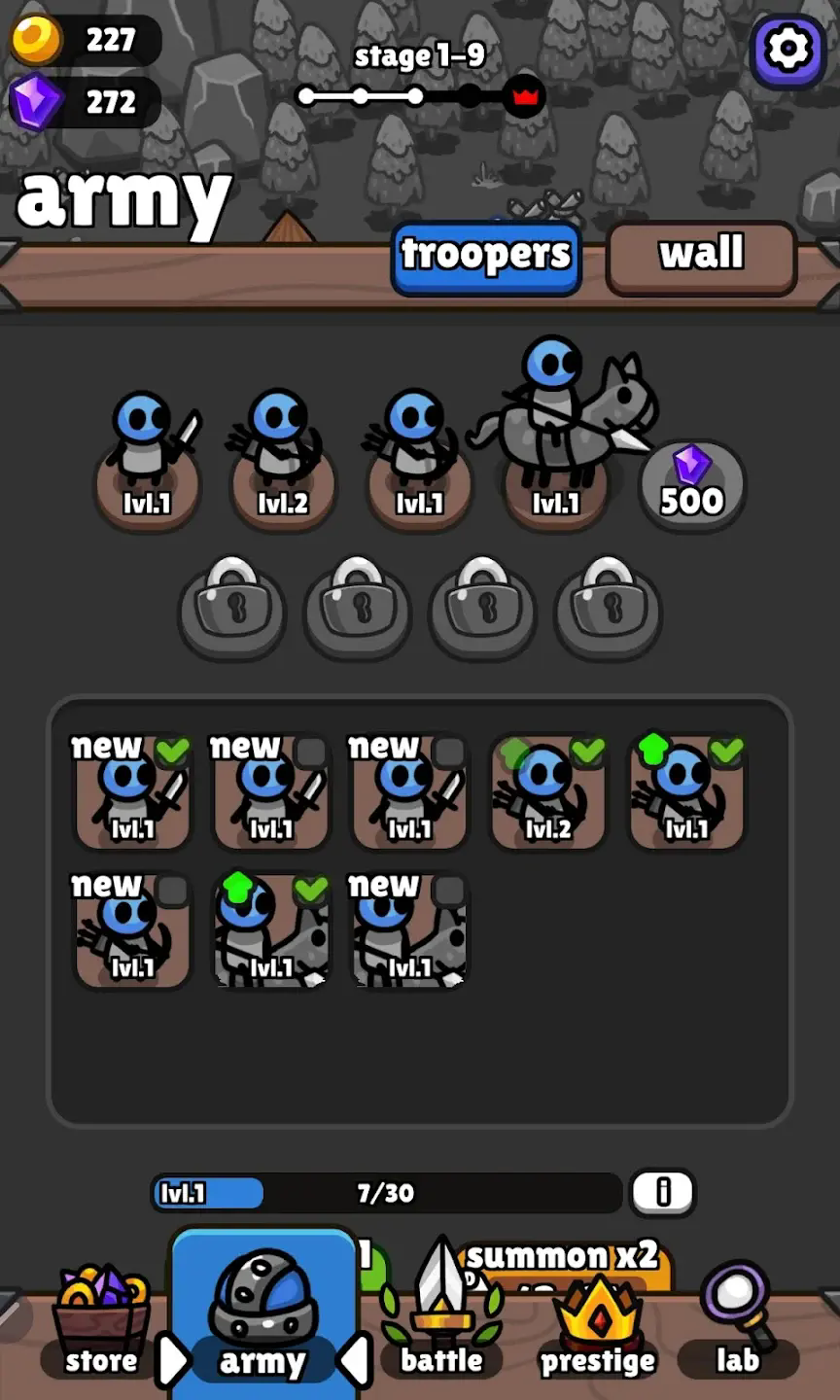The height and width of the screenshot is (1400, 840).
Task: Open the level info button
Action: (663, 1191)
